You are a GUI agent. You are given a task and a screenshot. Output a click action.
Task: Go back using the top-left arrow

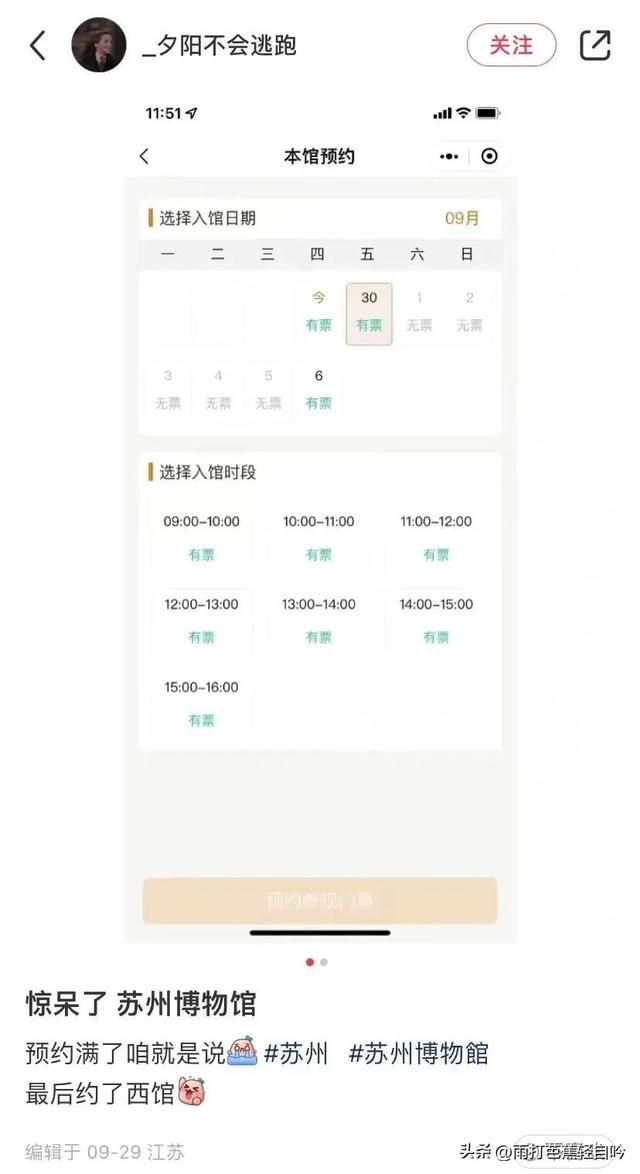(x=38, y=46)
